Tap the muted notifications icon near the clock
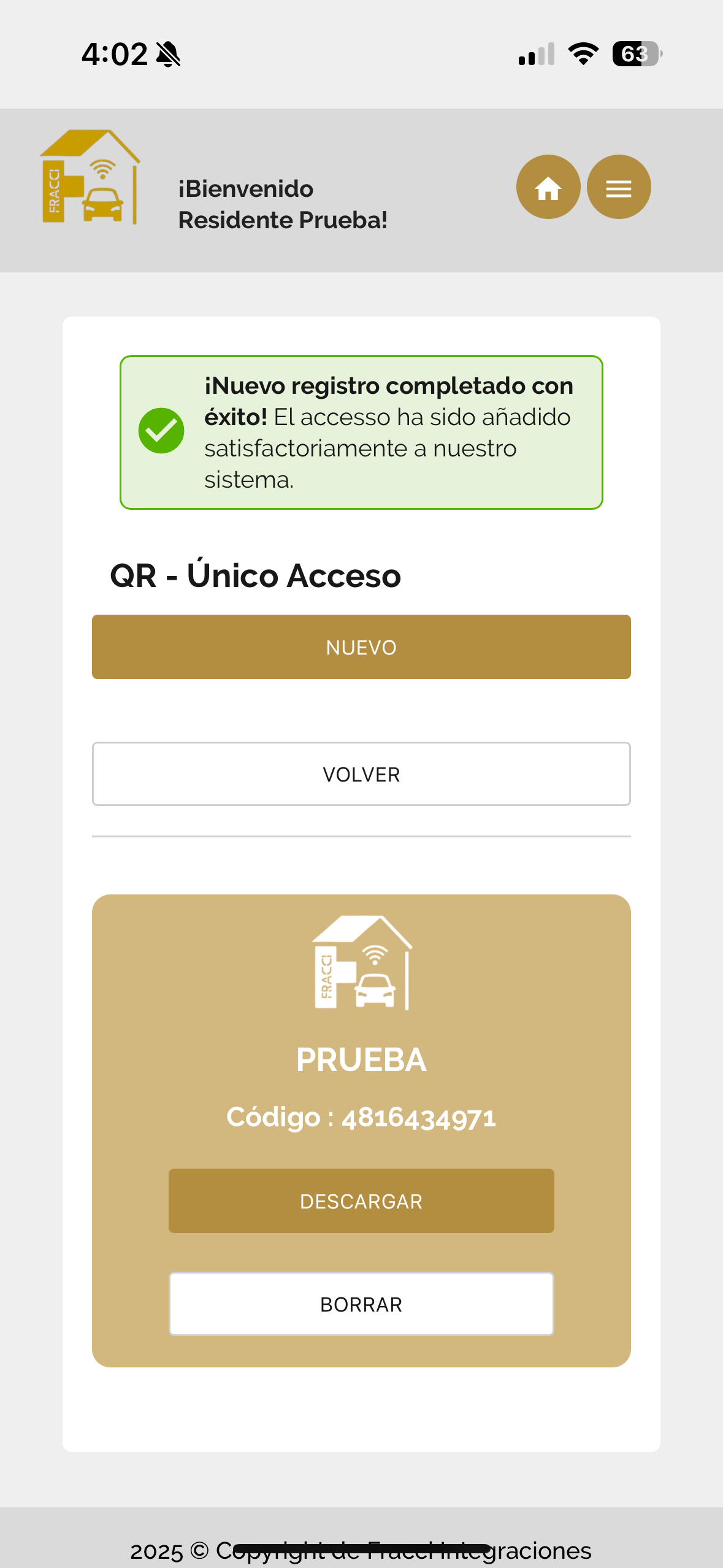 [x=167, y=53]
